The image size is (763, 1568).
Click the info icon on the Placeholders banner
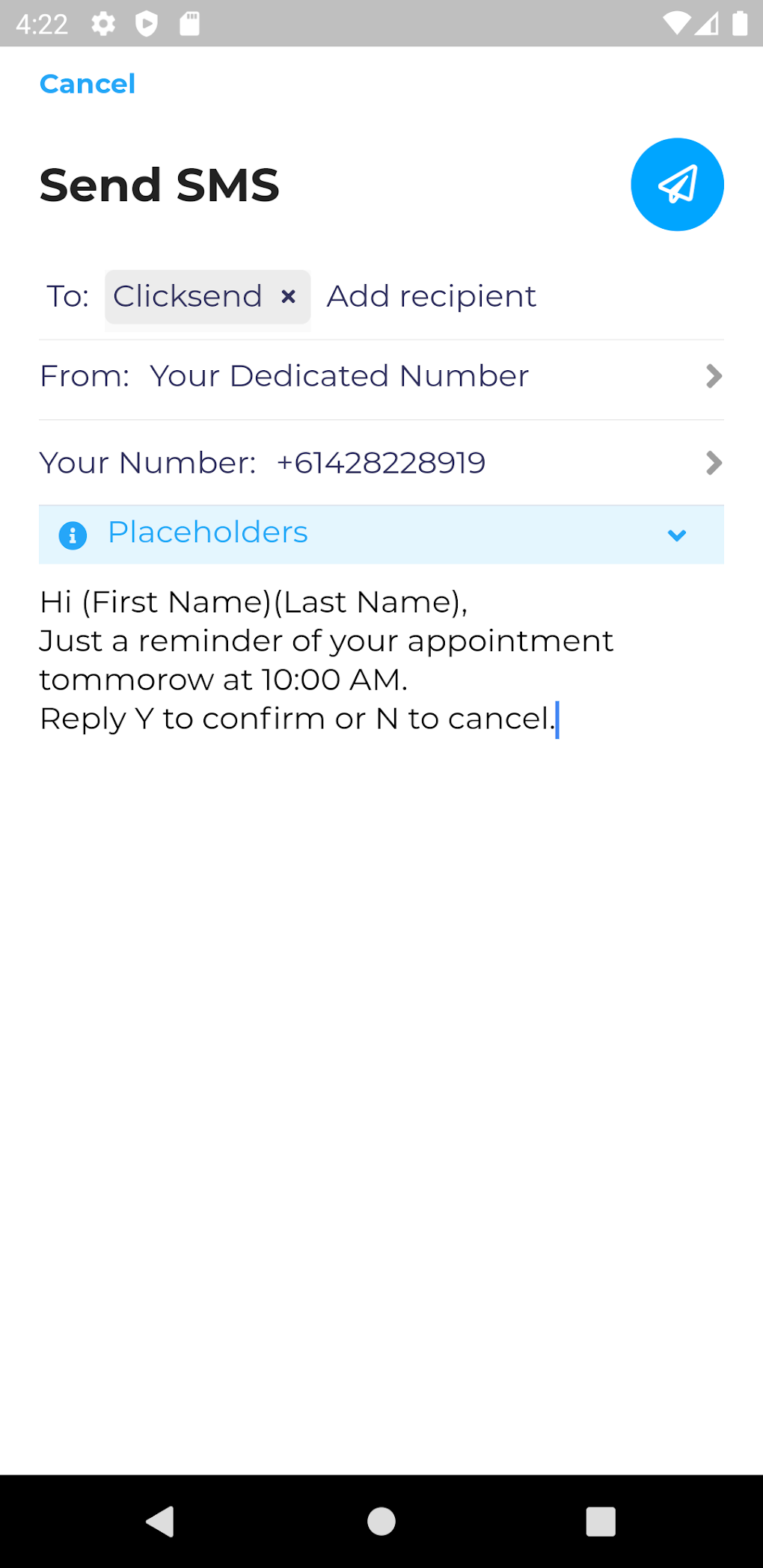coord(72,534)
